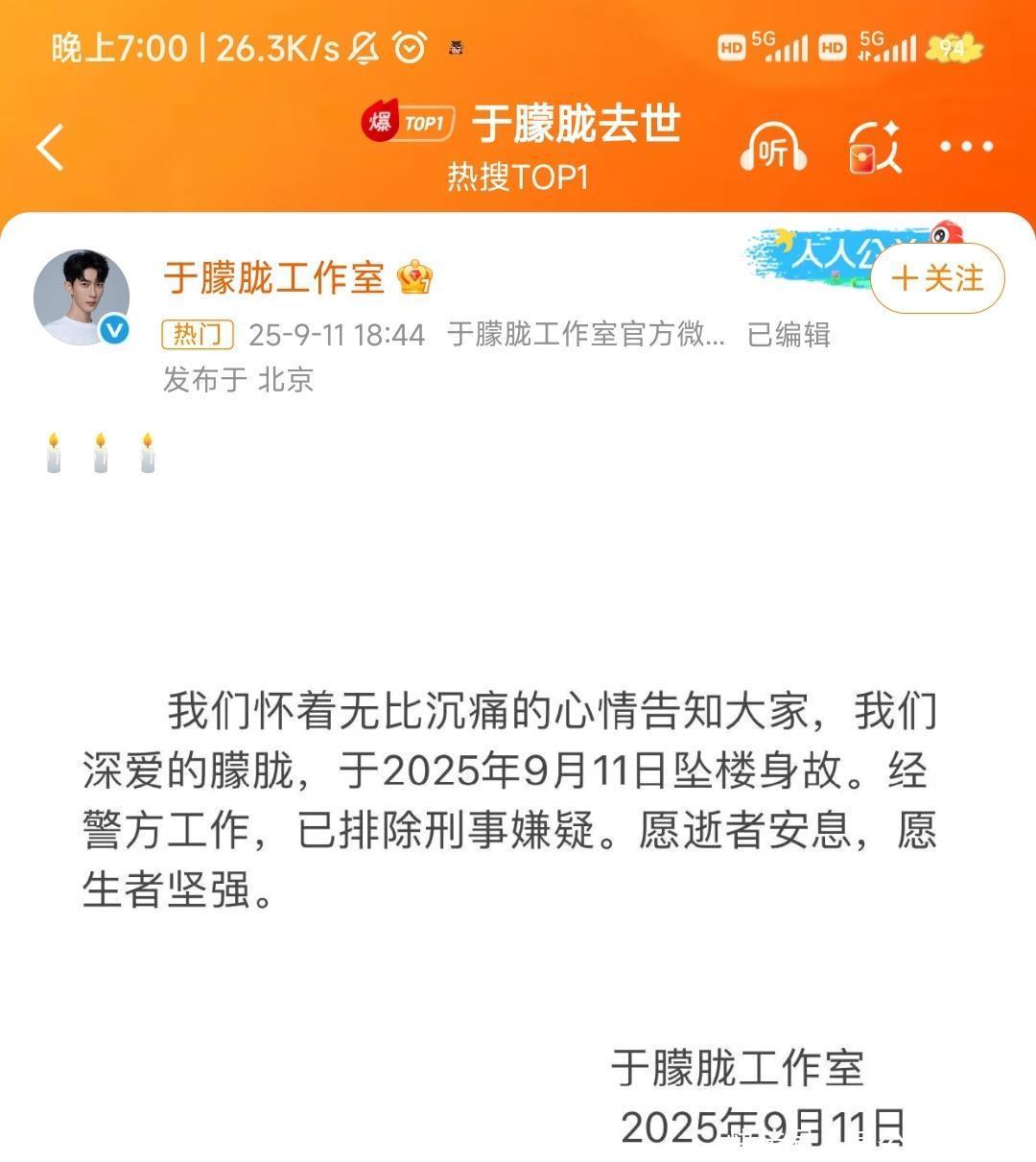Open 于朦胧工作室 profile avatar
The width and height of the screenshot is (1036, 1162).
click(82, 296)
